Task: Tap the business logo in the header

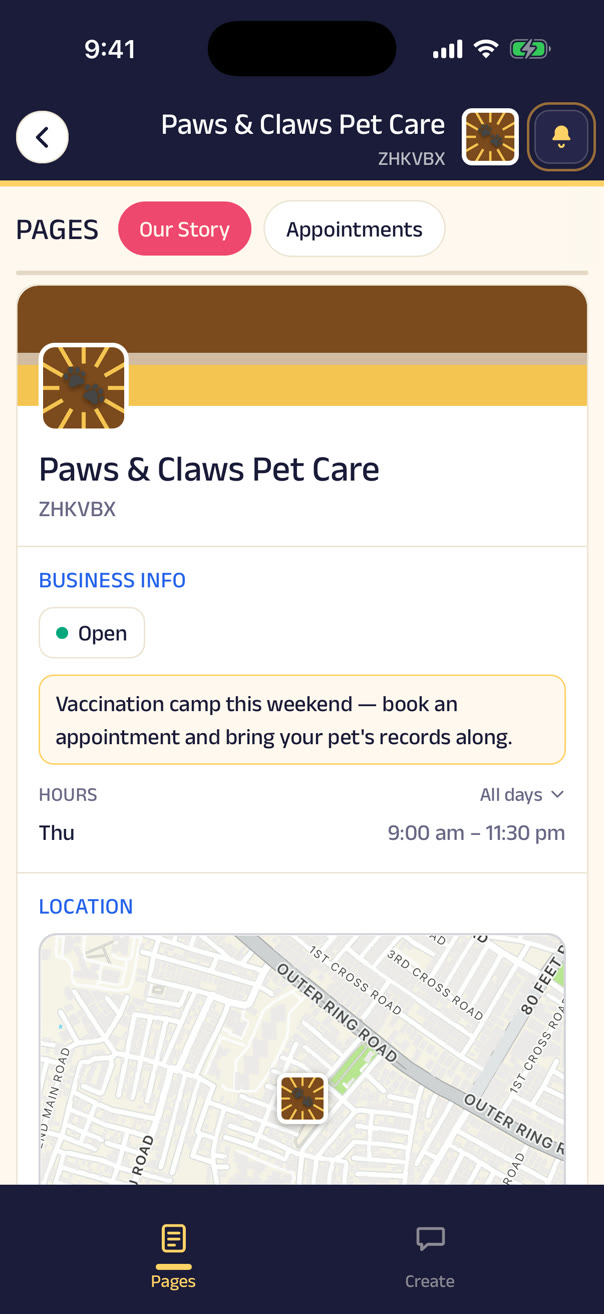Action: 490,137
